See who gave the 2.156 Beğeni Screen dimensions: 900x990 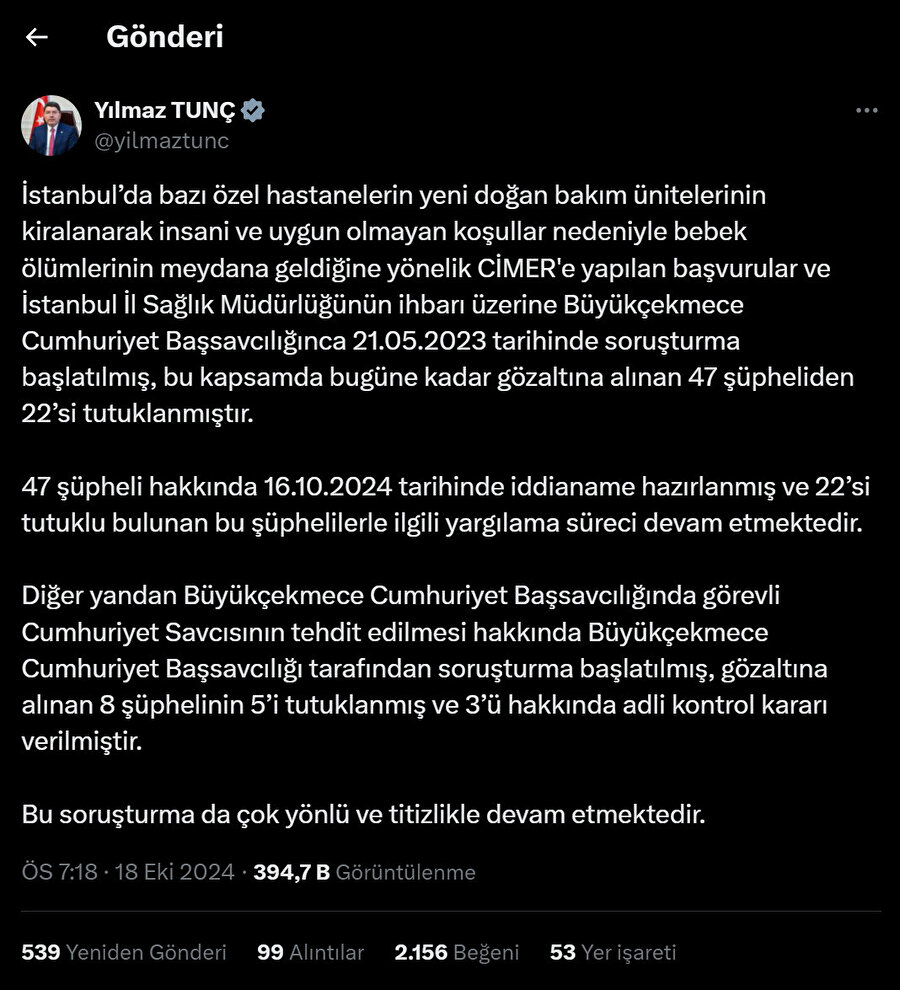click(456, 953)
